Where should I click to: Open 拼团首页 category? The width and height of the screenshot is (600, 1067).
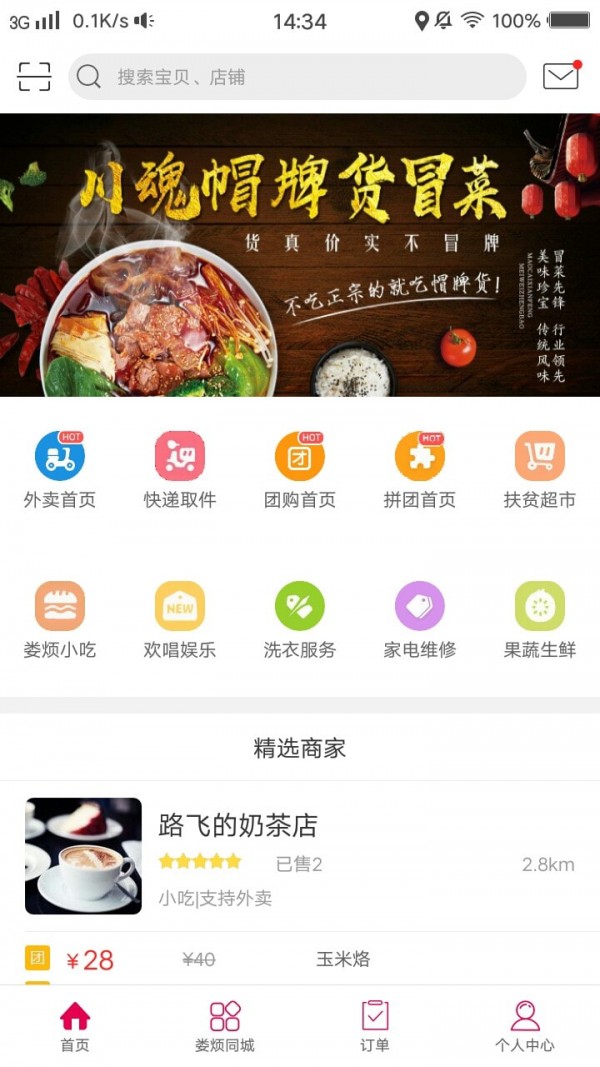[420, 470]
